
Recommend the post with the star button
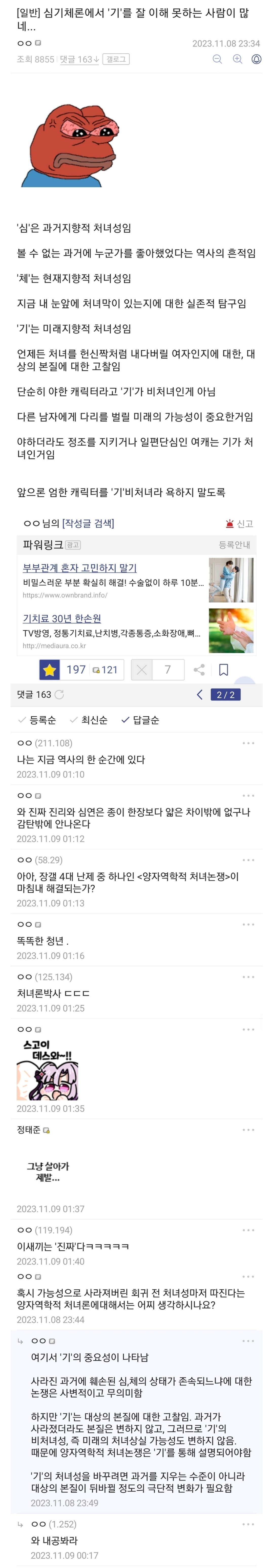[49, 670]
